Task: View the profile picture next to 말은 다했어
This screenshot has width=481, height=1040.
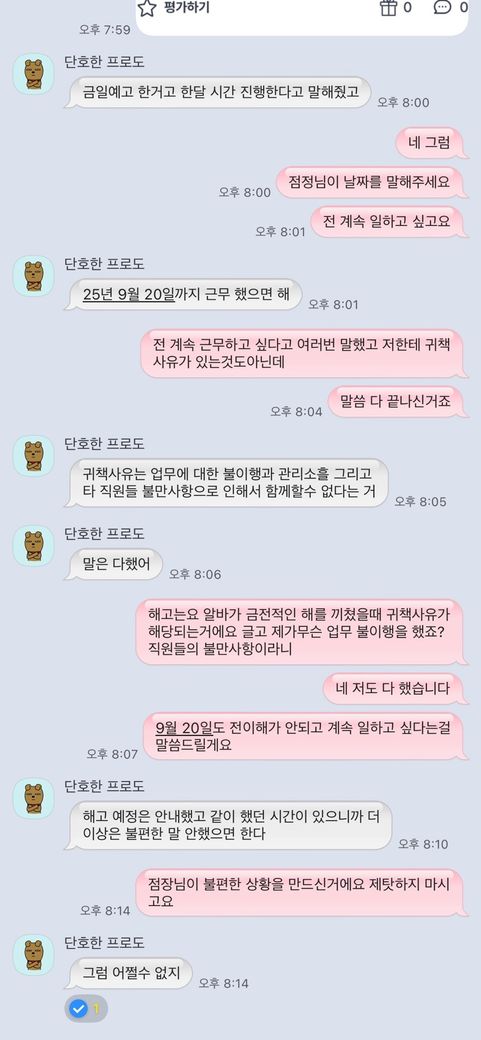Action: (x=33, y=546)
